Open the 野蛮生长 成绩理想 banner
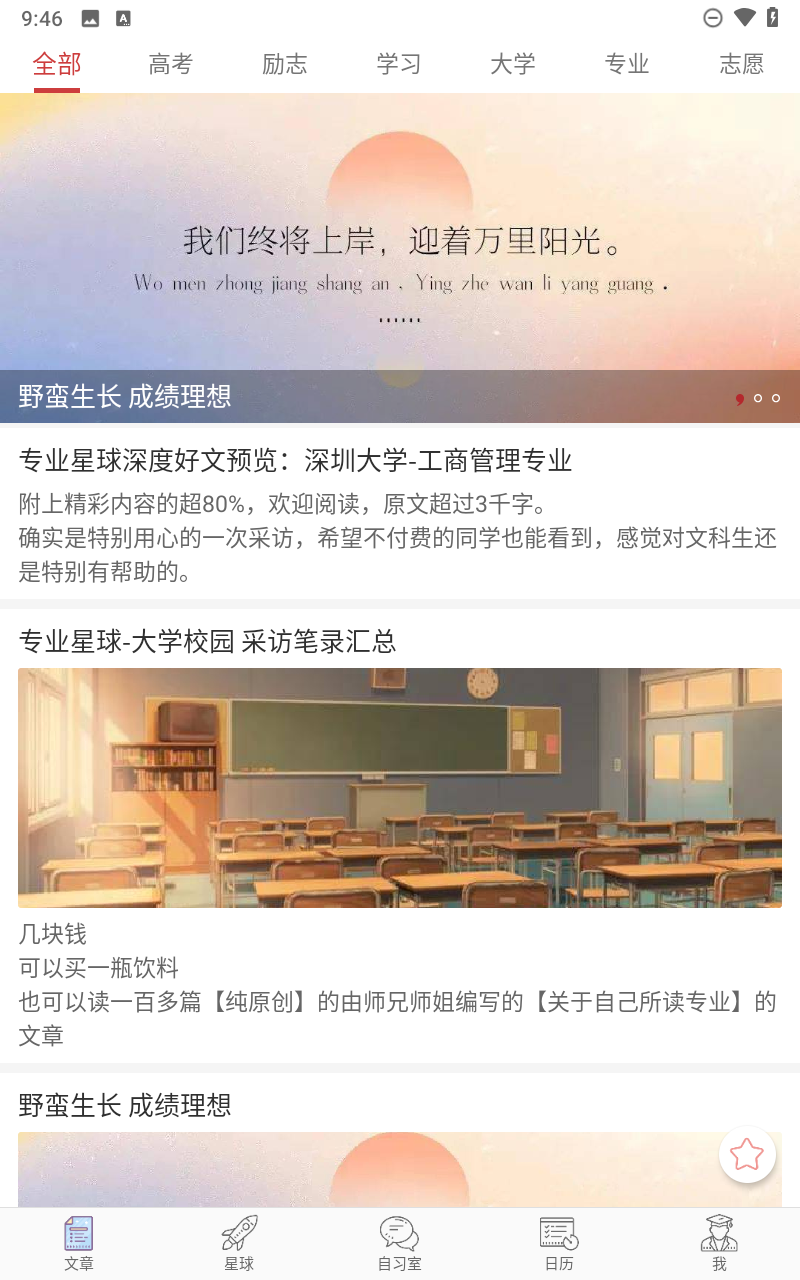Screen dimensions: 800x1280 pos(400,258)
